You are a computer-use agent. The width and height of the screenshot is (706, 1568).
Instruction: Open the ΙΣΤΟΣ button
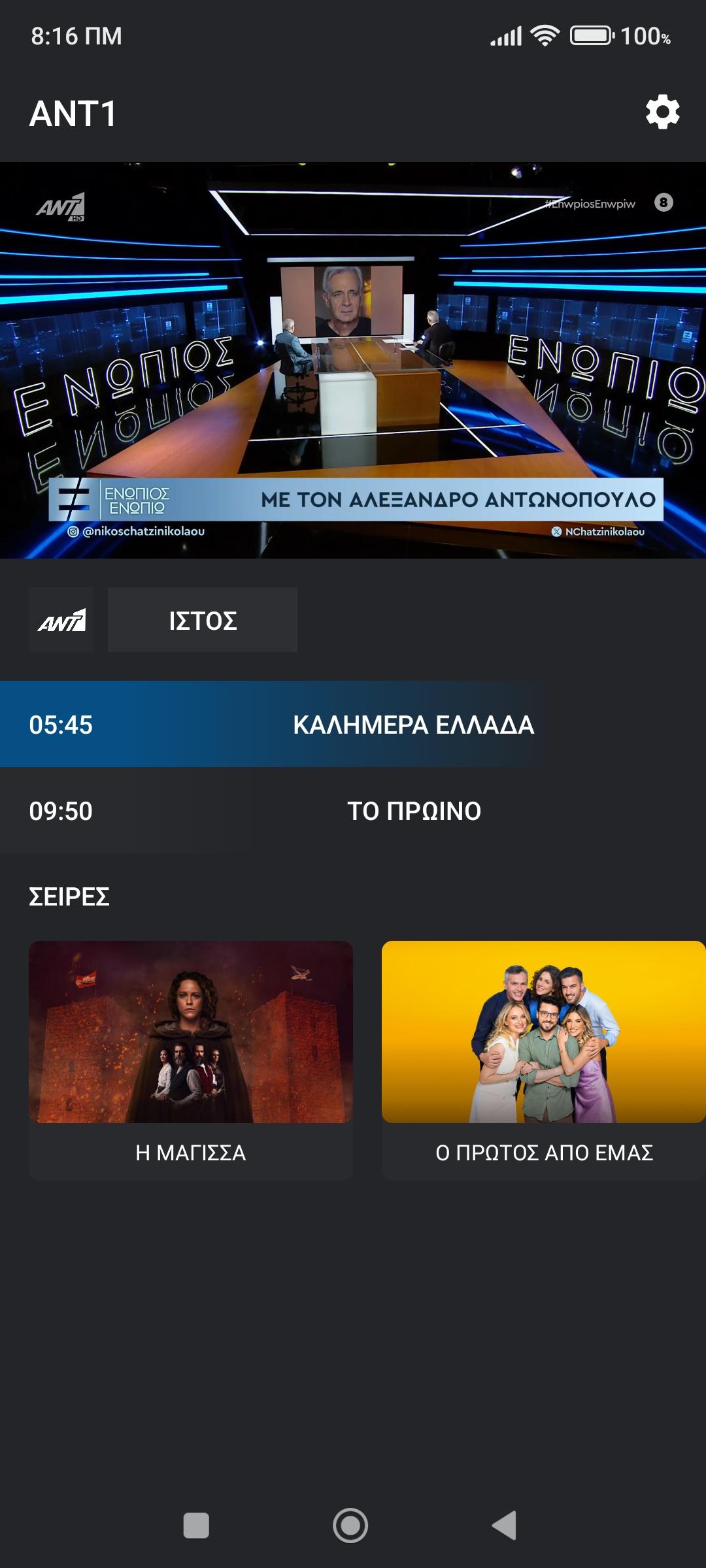tap(203, 619)
